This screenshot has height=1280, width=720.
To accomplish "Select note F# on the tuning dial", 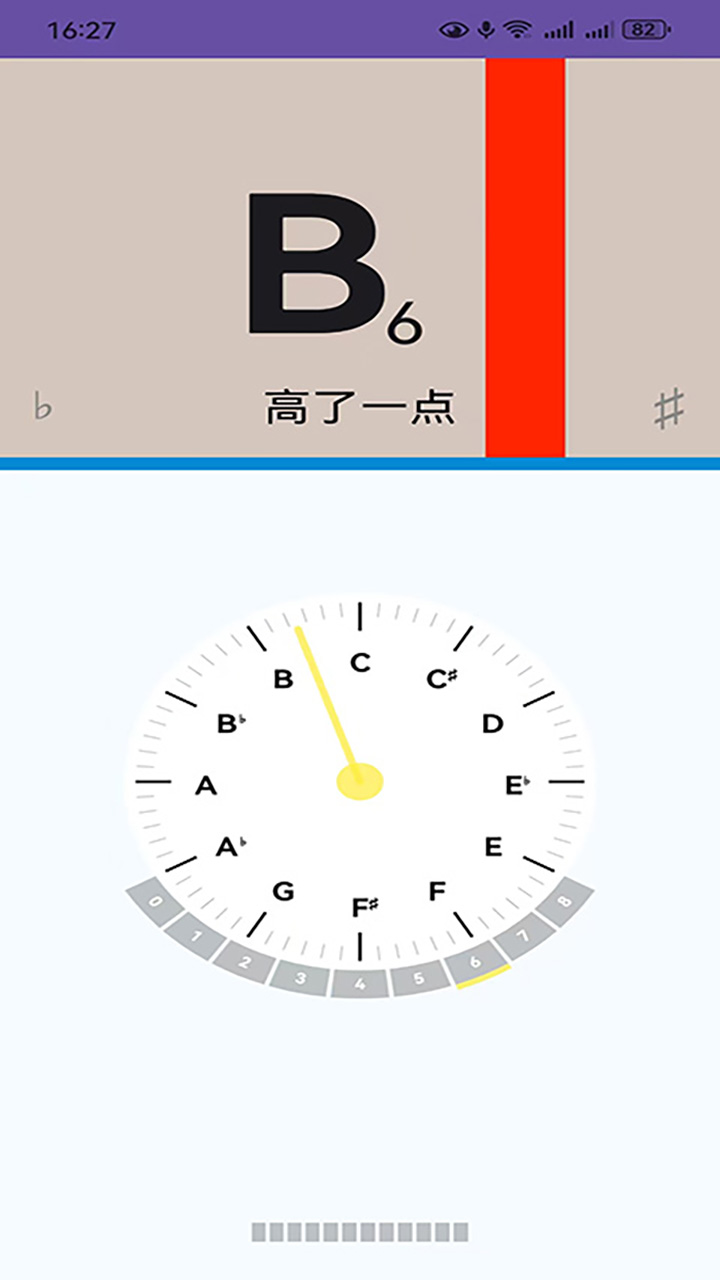I will tap(363, 906).
